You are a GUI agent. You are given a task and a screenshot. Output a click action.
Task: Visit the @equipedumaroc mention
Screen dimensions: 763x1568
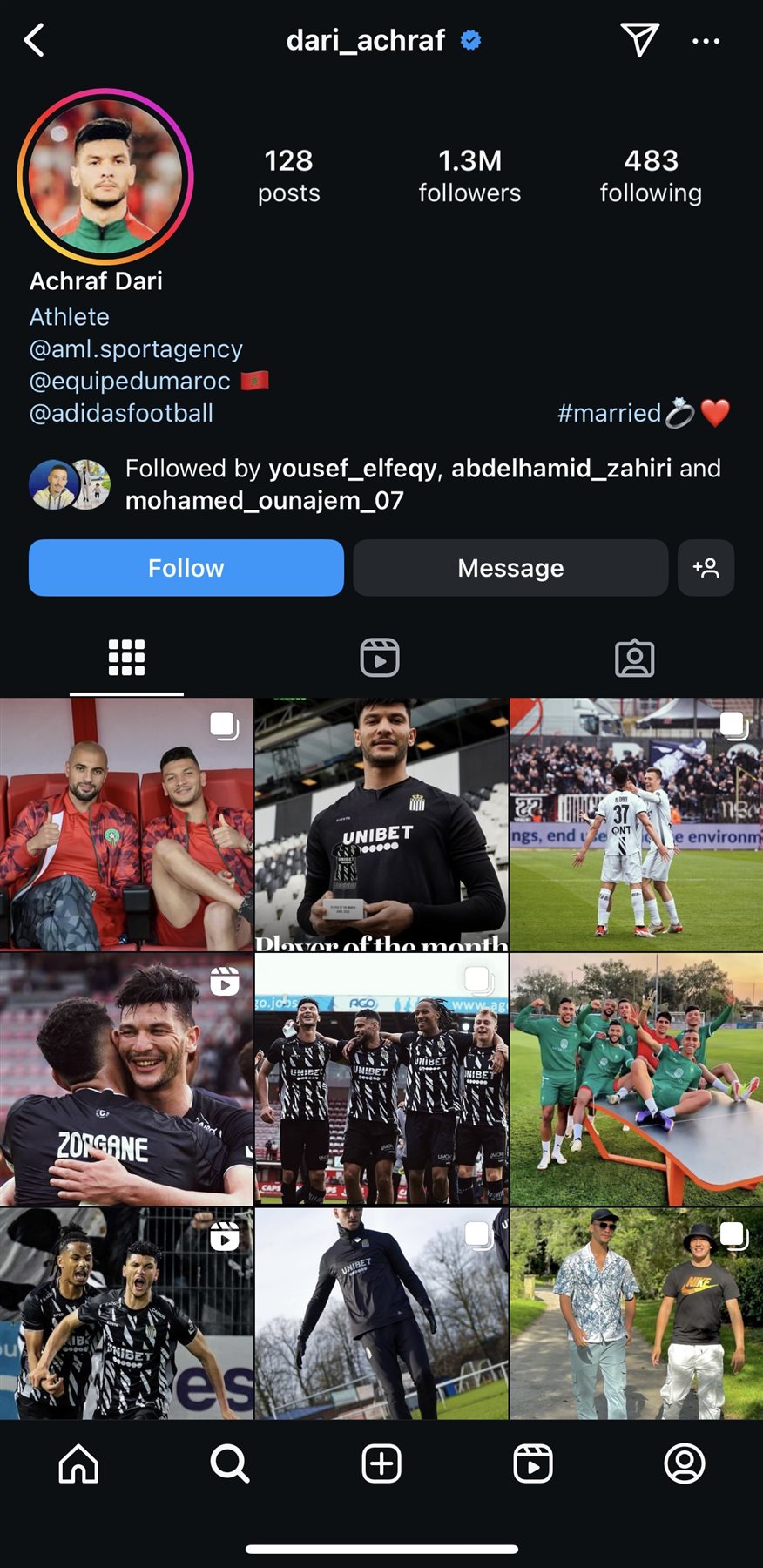coord(130,381)
